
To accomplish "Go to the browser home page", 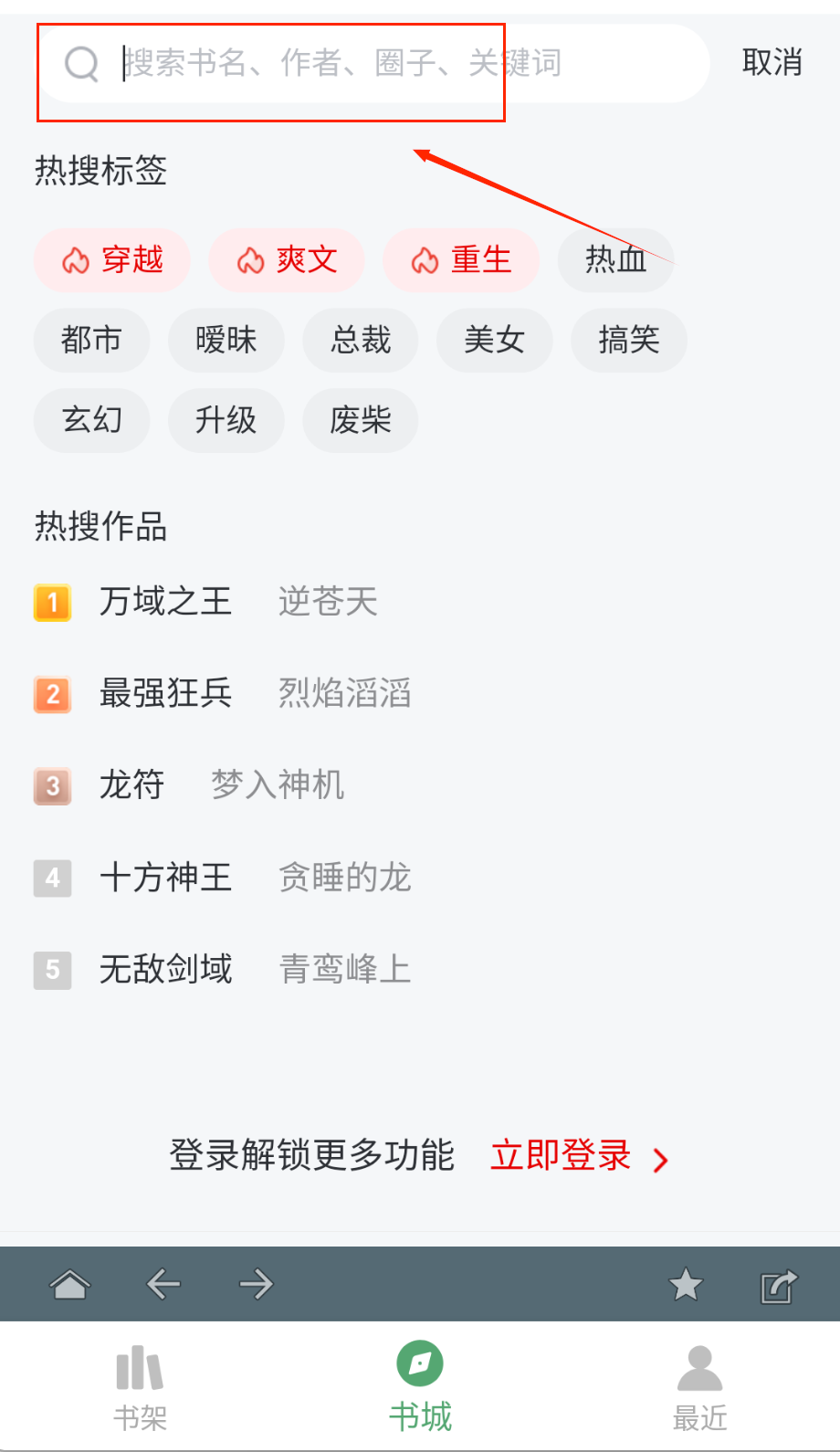I will point(69,1284).
